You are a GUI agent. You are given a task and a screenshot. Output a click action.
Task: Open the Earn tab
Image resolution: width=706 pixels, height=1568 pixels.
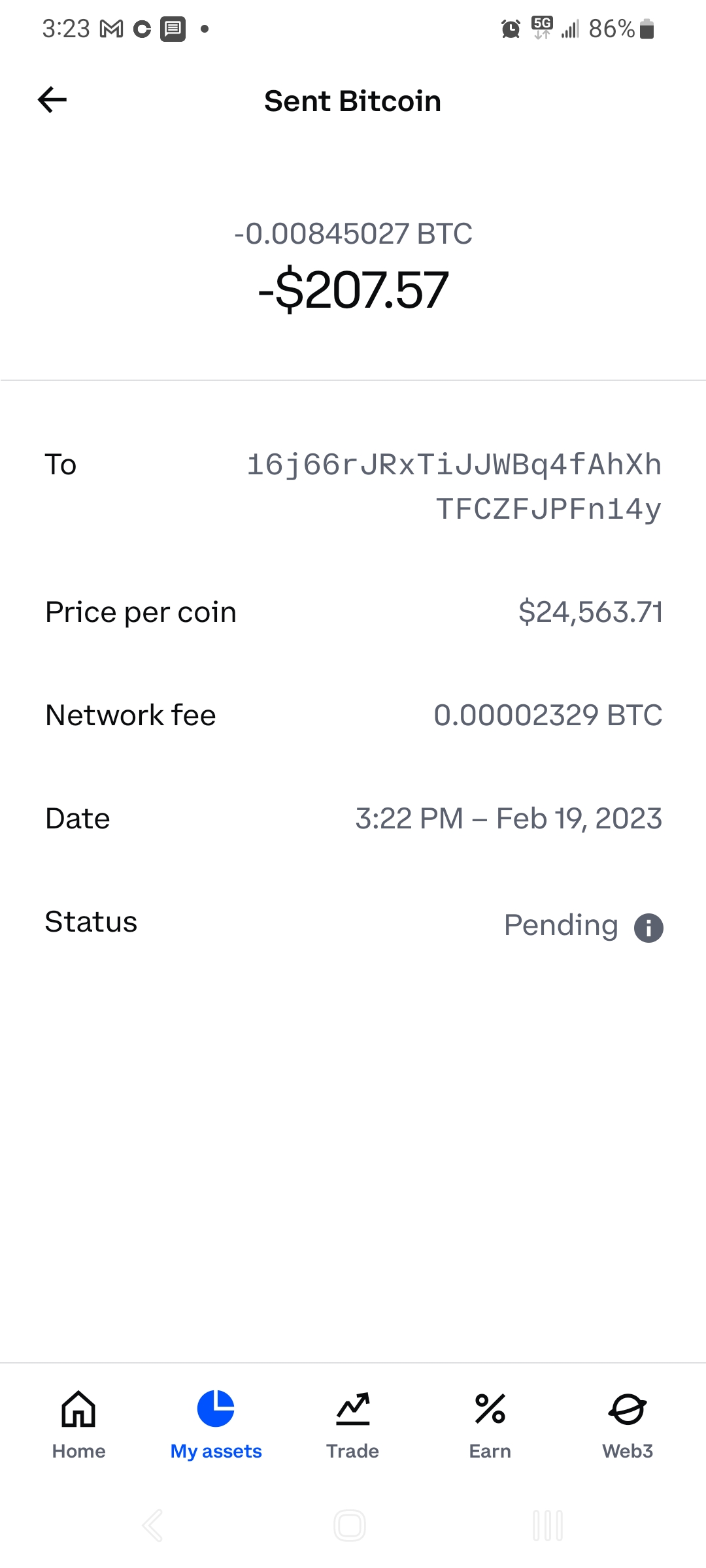coord(490,1426)
